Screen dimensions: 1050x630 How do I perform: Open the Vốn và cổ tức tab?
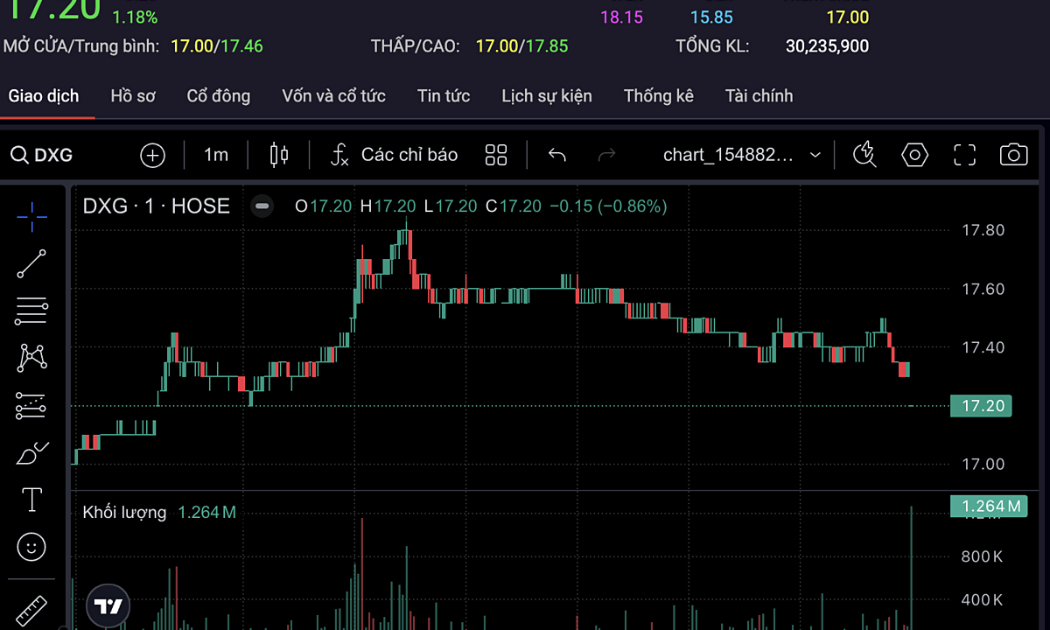(x=333, y=96)
